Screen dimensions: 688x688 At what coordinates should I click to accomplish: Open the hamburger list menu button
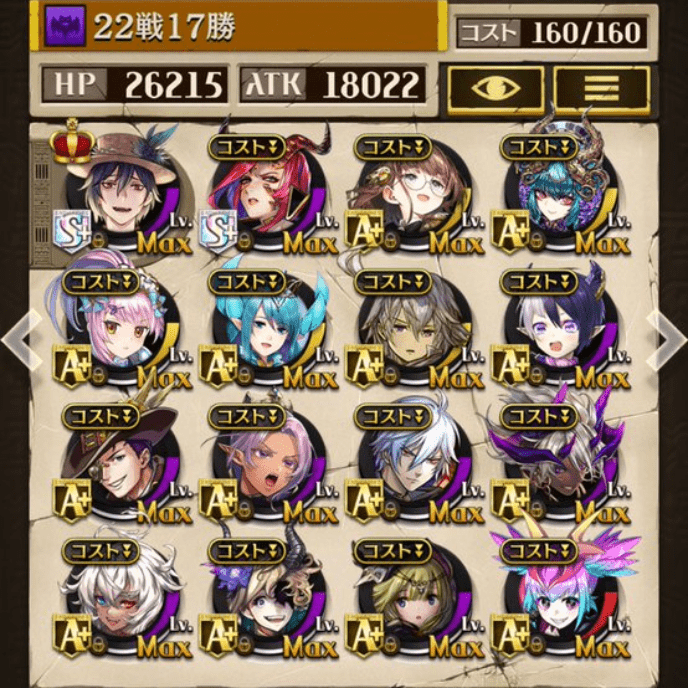[x=601, y=89]
